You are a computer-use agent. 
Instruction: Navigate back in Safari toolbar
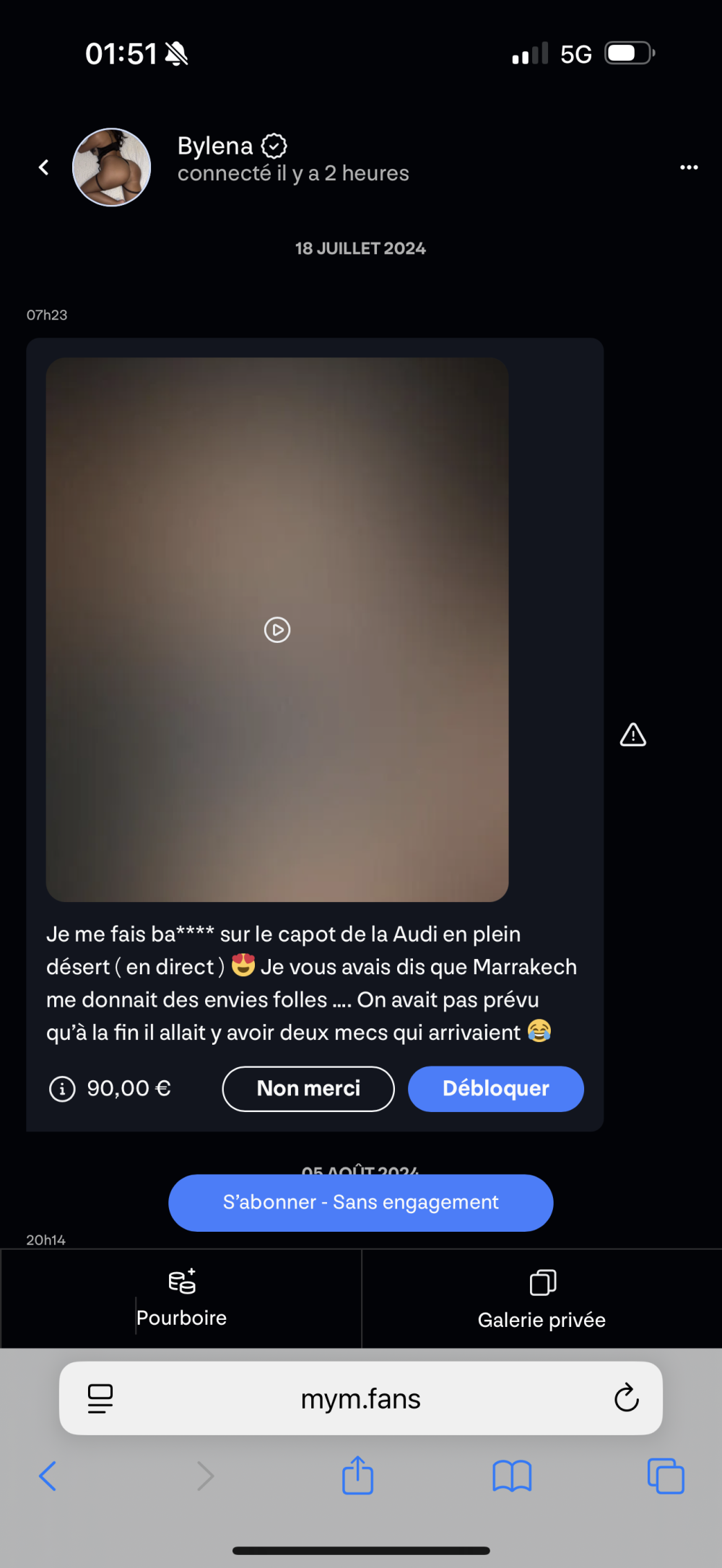(48, 1476)
